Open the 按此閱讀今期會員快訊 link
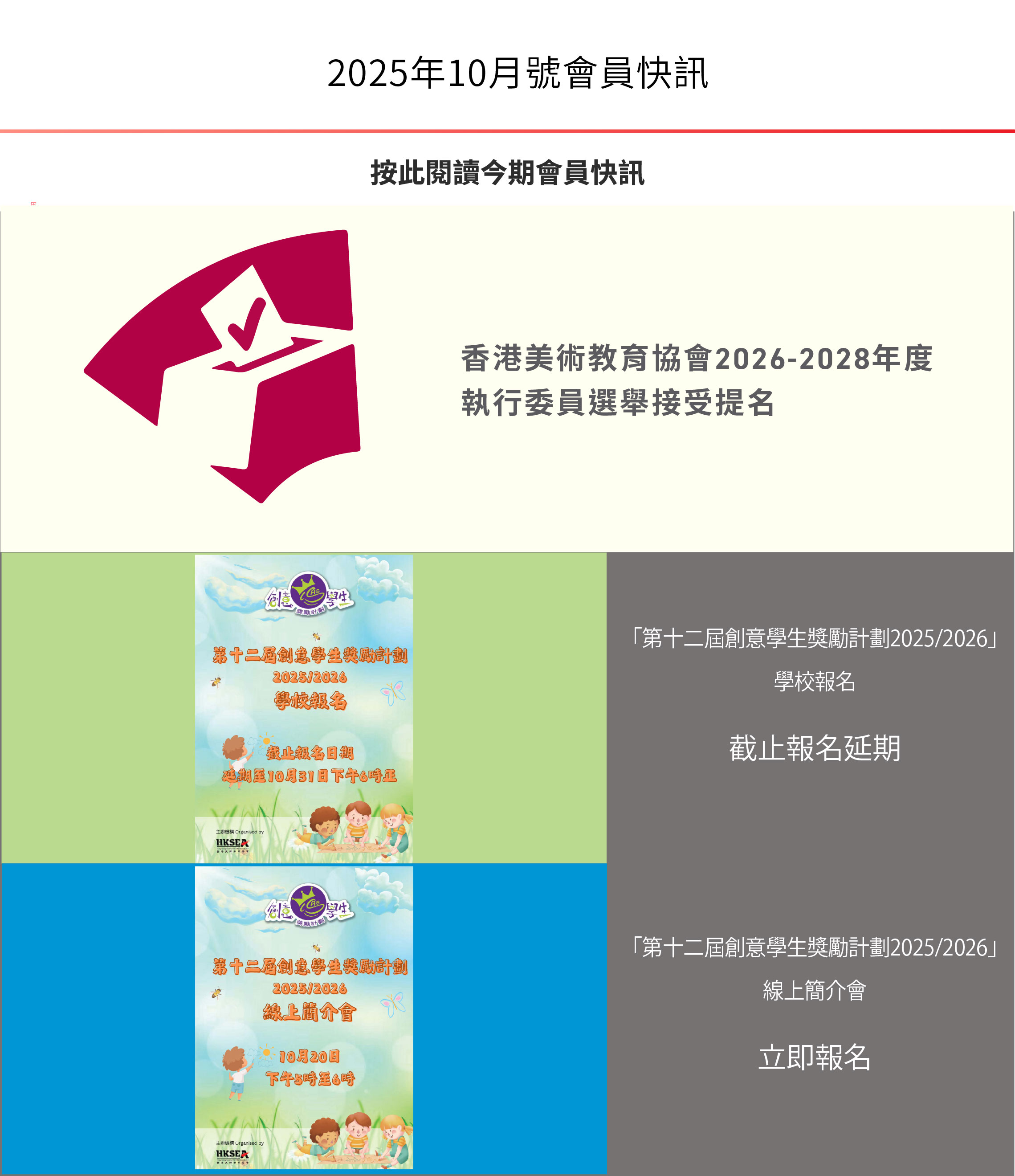 tap(507, 172)
